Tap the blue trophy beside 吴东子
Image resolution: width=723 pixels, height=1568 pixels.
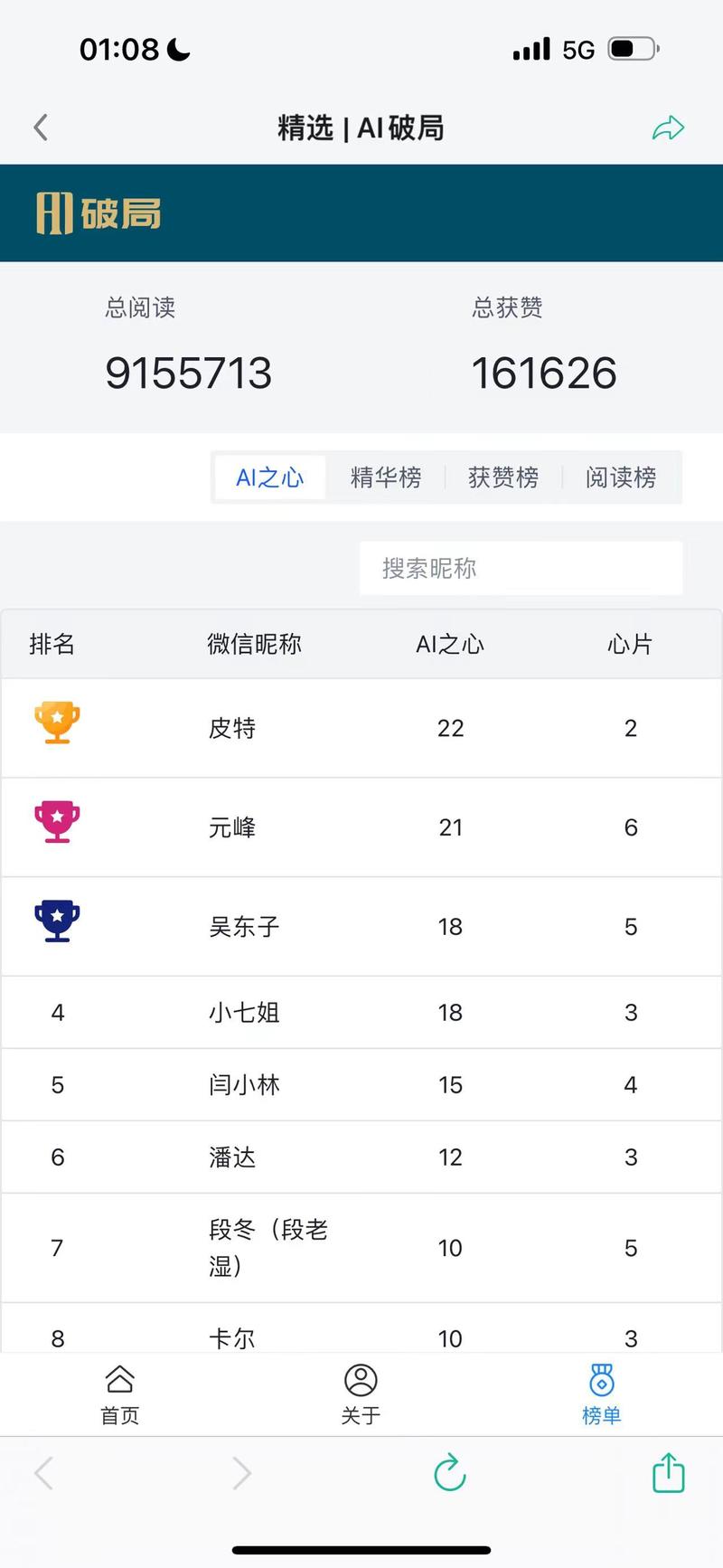(57, 921)
